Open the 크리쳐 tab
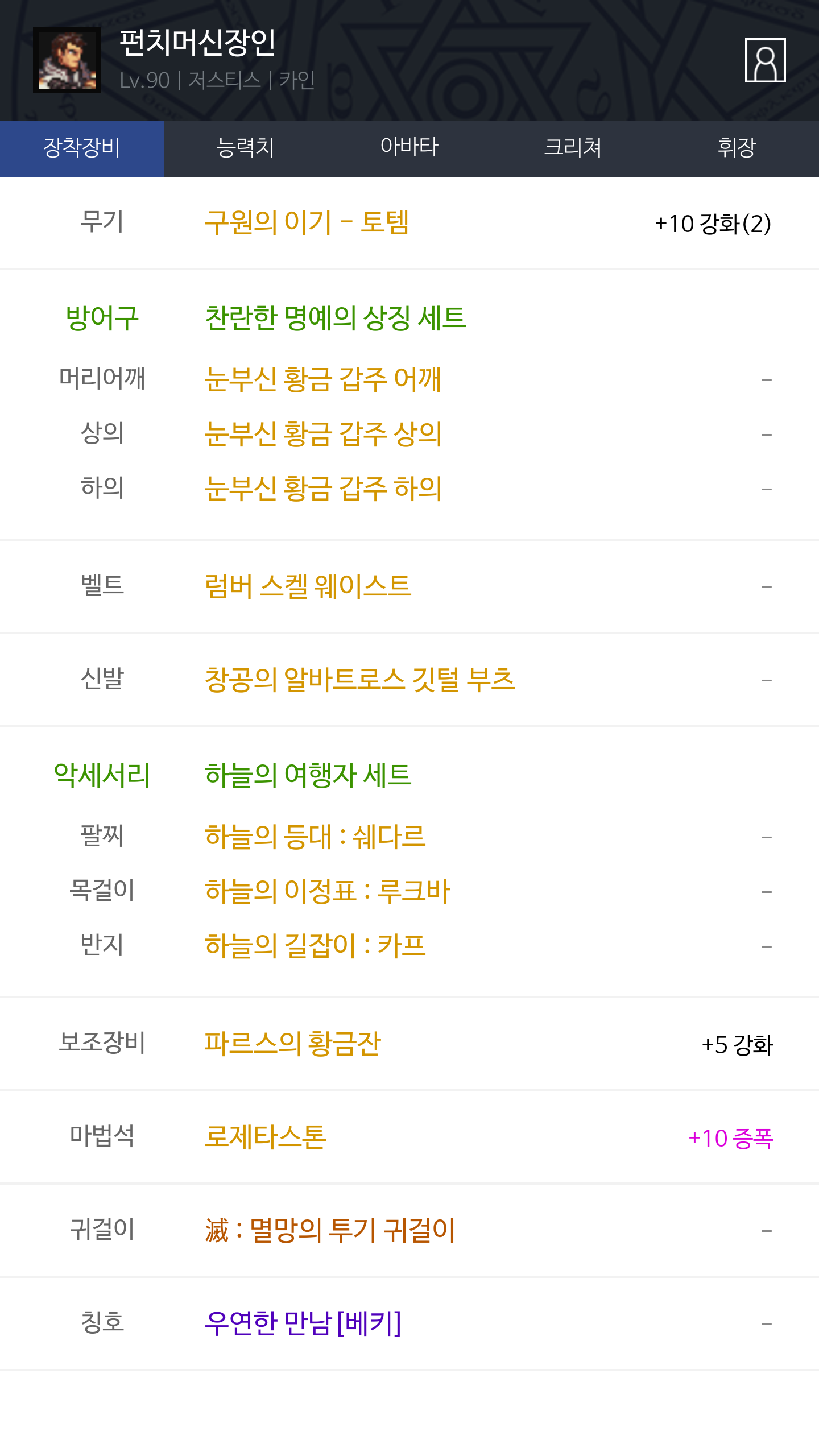The image size is (819, 1456). tap(573, 148)
